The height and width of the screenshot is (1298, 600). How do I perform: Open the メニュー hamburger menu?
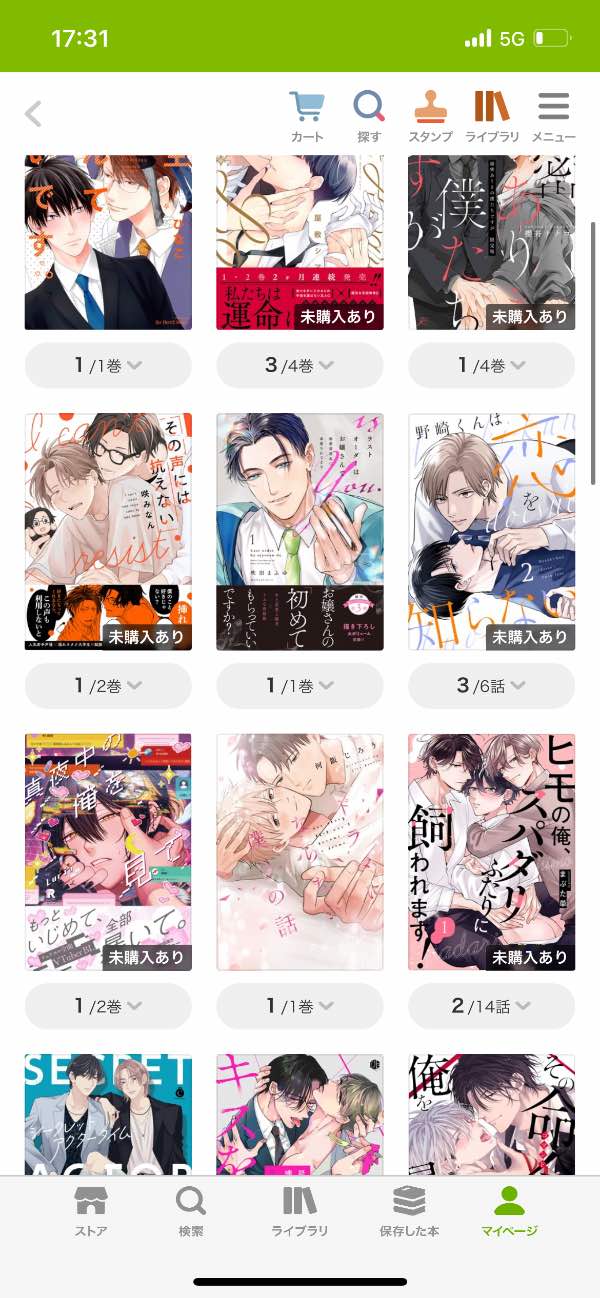pyautogui.click(x=553, y=116)
